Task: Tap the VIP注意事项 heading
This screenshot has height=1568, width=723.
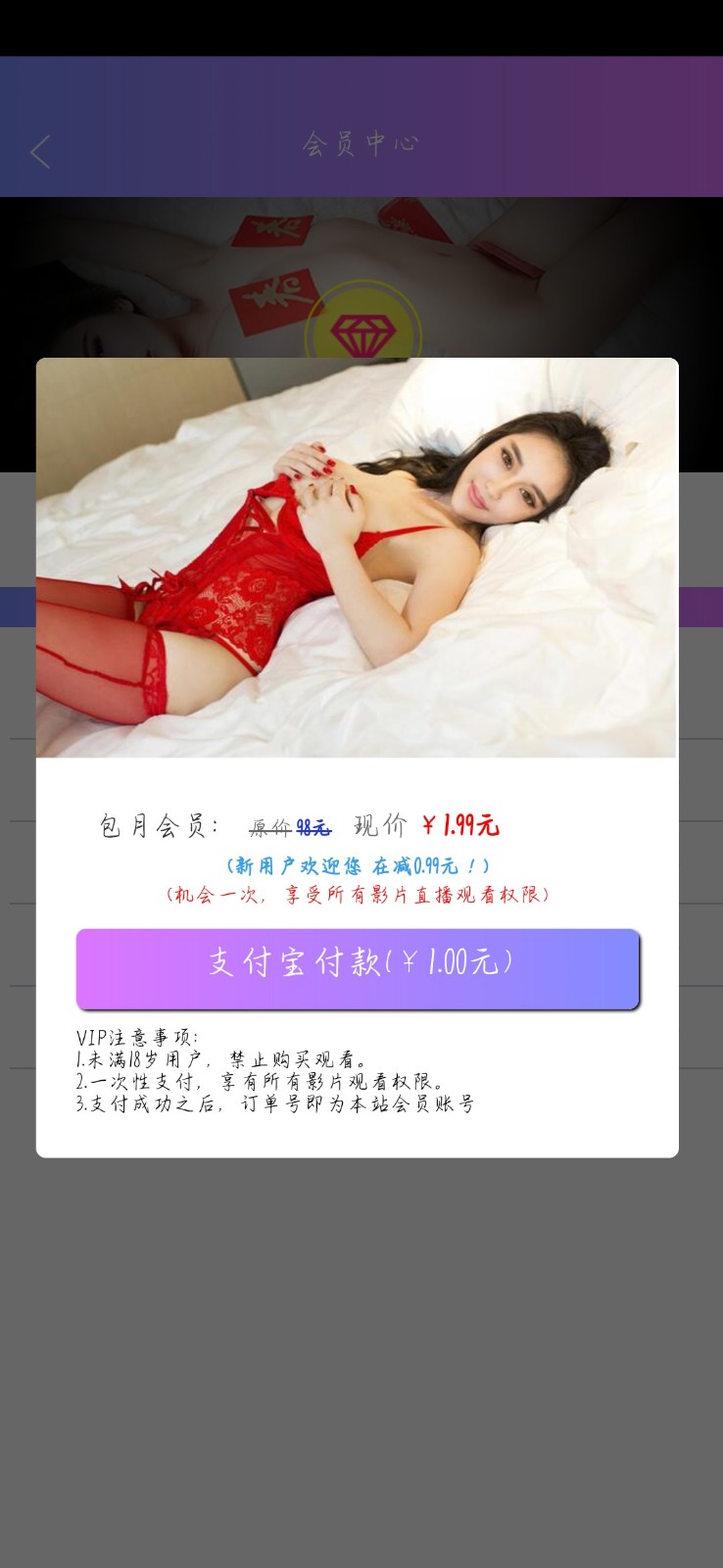Action: 137,1034
